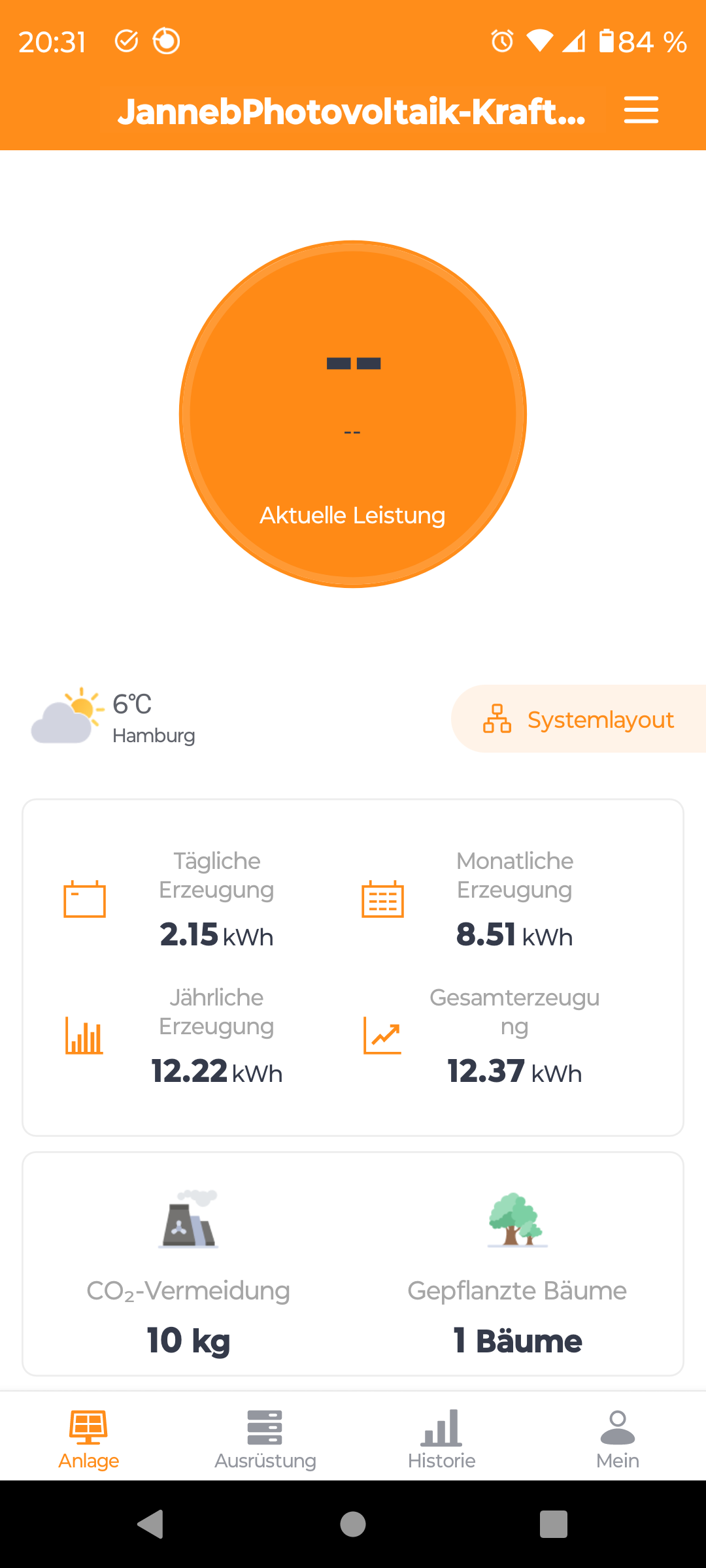Open the Systemlayout view
Viewport: 706px width, 1568px height.
coord(579,719)
